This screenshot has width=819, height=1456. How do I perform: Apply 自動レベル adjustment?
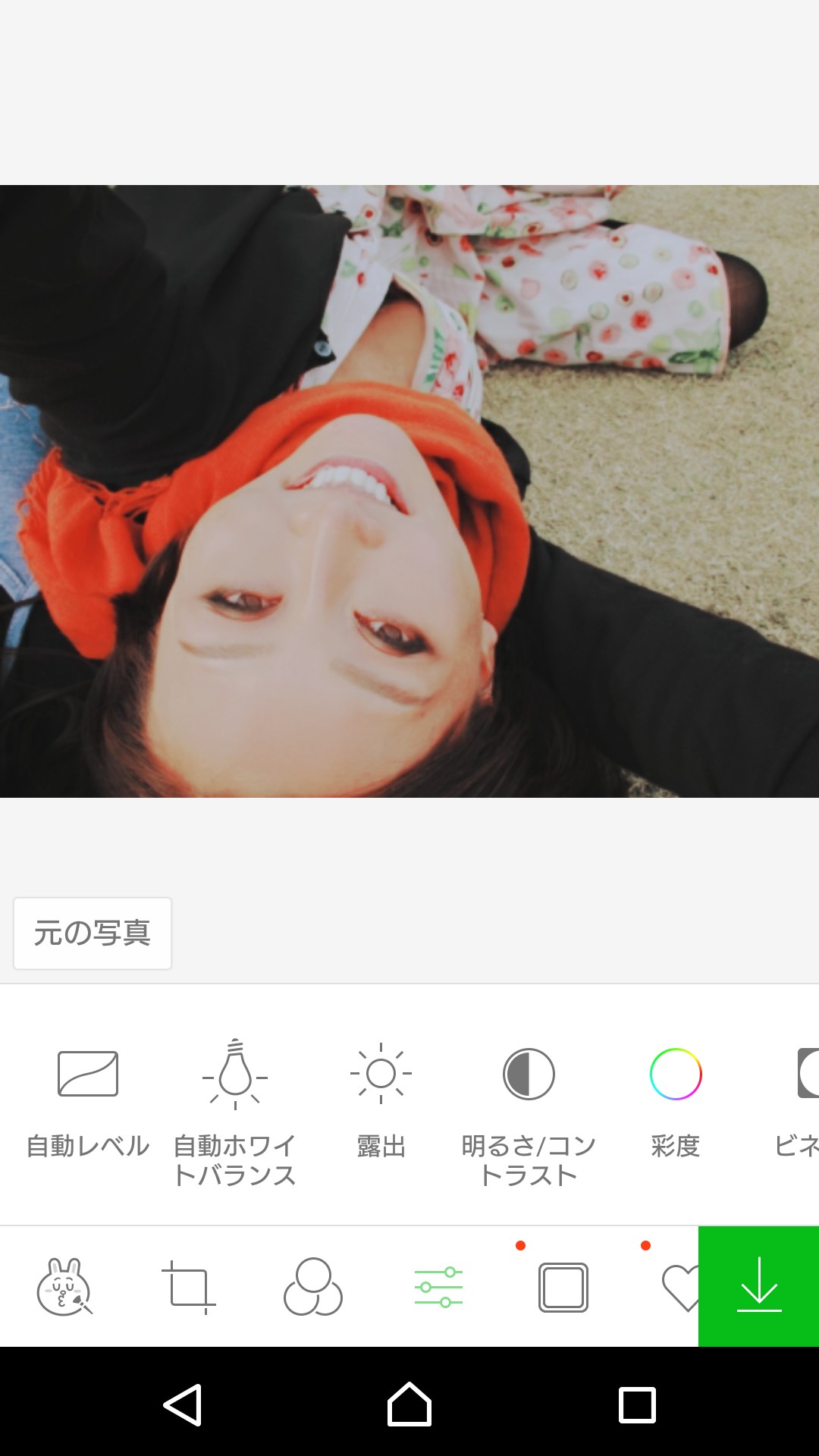(88, 1100)
